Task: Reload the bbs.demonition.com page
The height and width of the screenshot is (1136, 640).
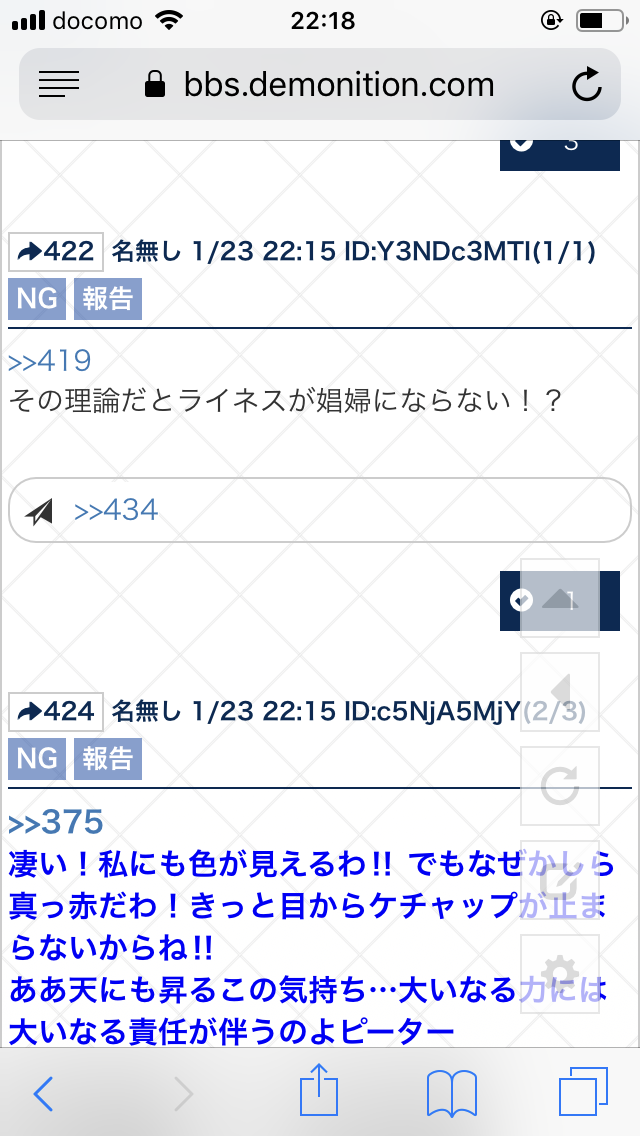Action: pos(586,85)
